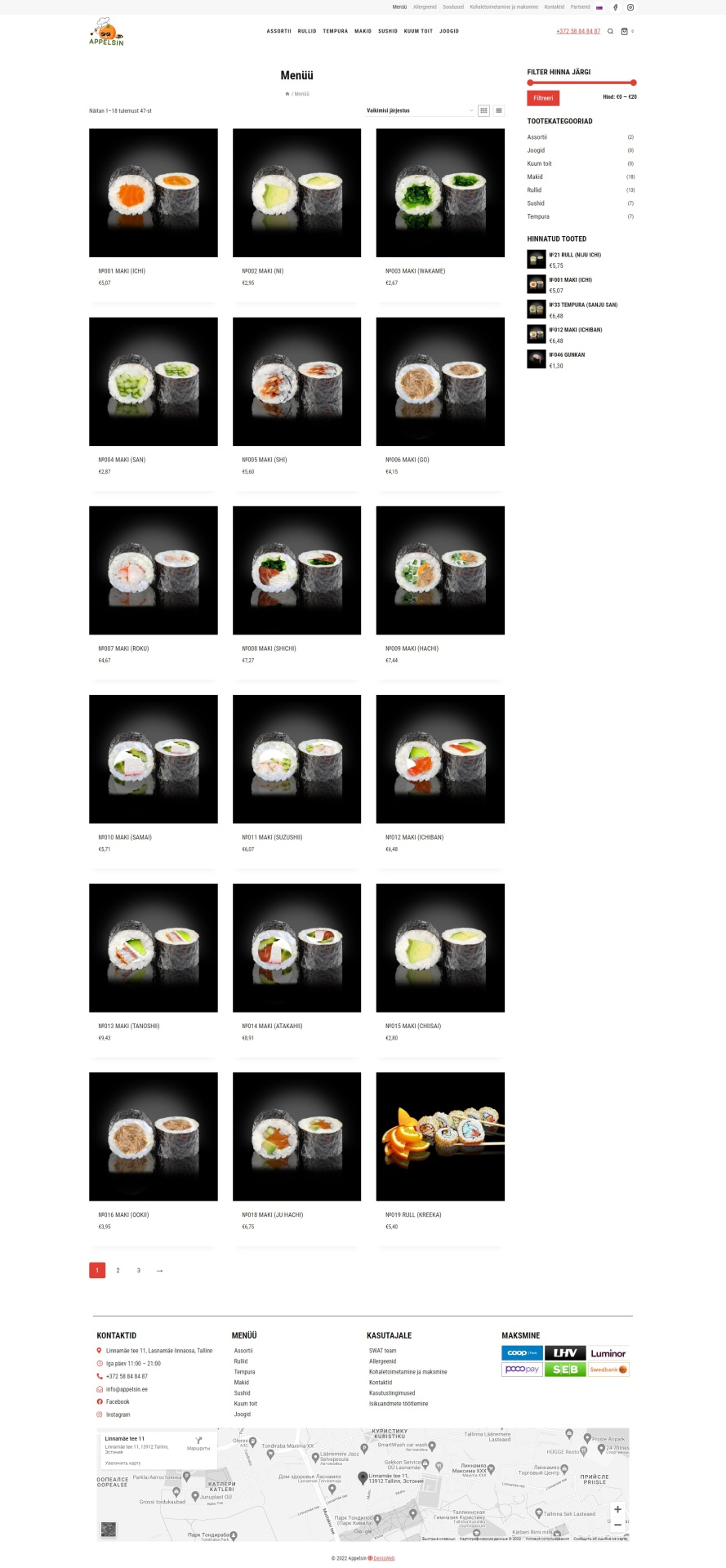This screenshot has width=726, height=1568.
Task: Go to page 2 of results
Action: tap(118, 1270)
